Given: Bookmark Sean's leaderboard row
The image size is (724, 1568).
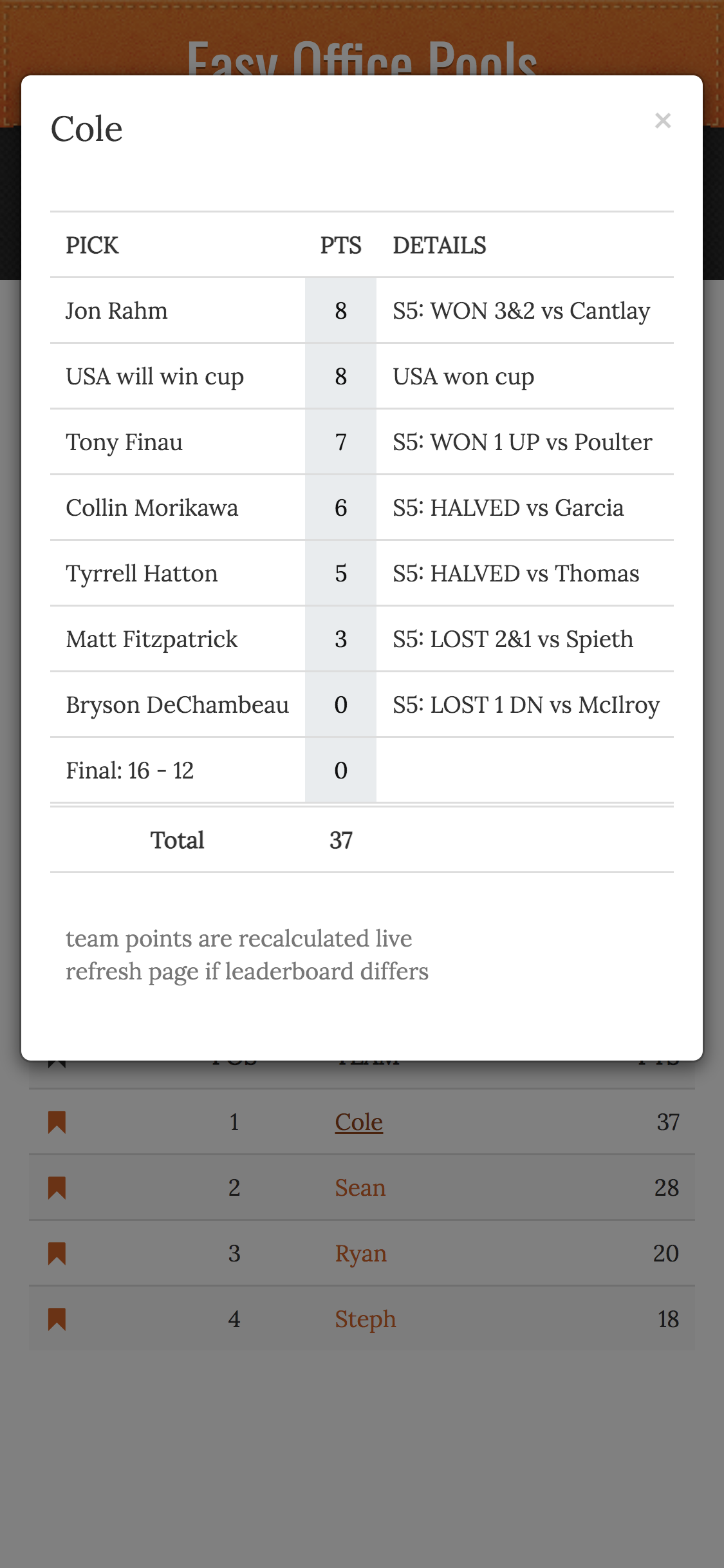Looking at the screenshot, I should point(57,1188).
